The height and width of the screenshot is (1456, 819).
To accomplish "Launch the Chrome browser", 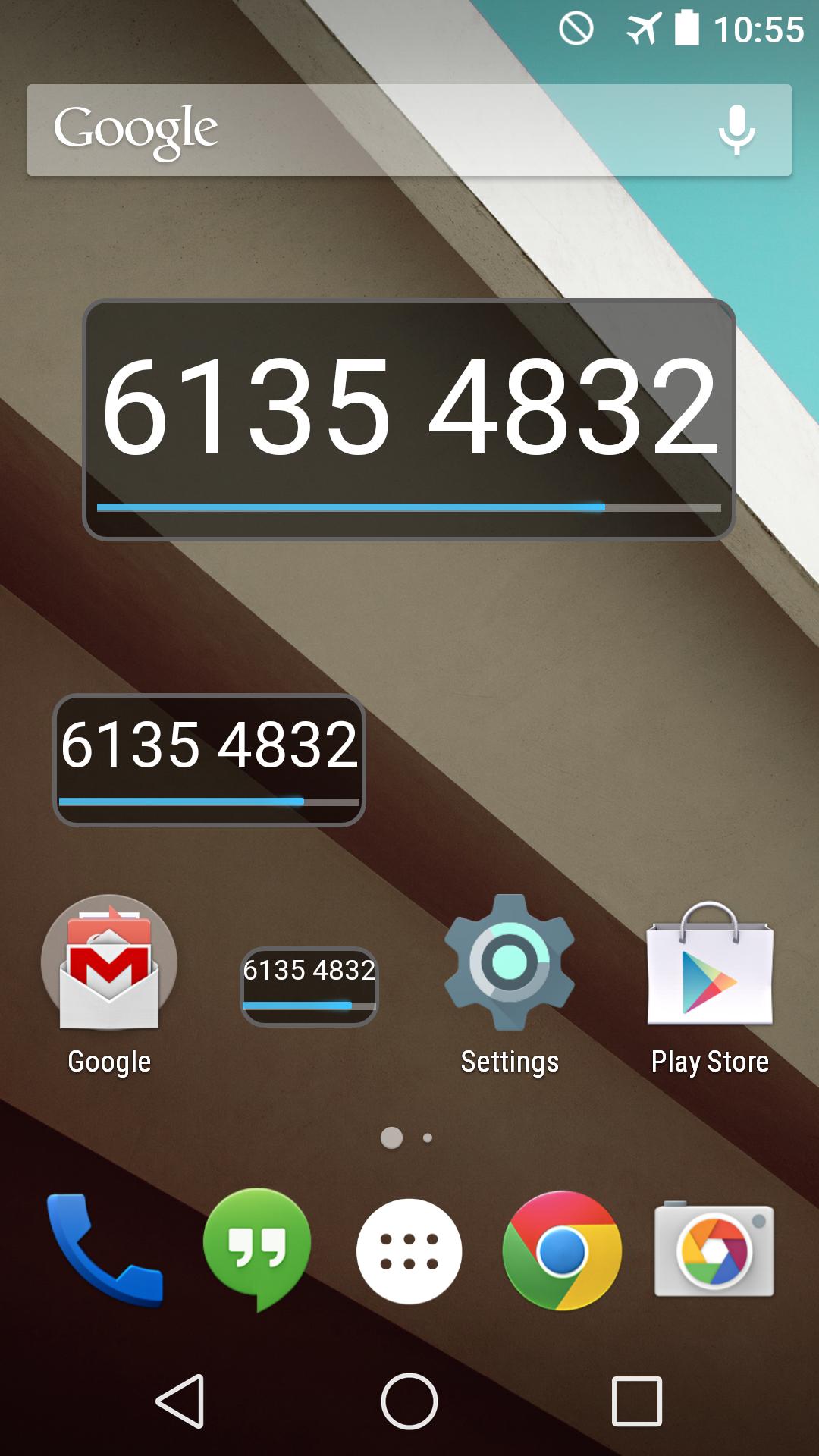I will (x=562, y=1251).
